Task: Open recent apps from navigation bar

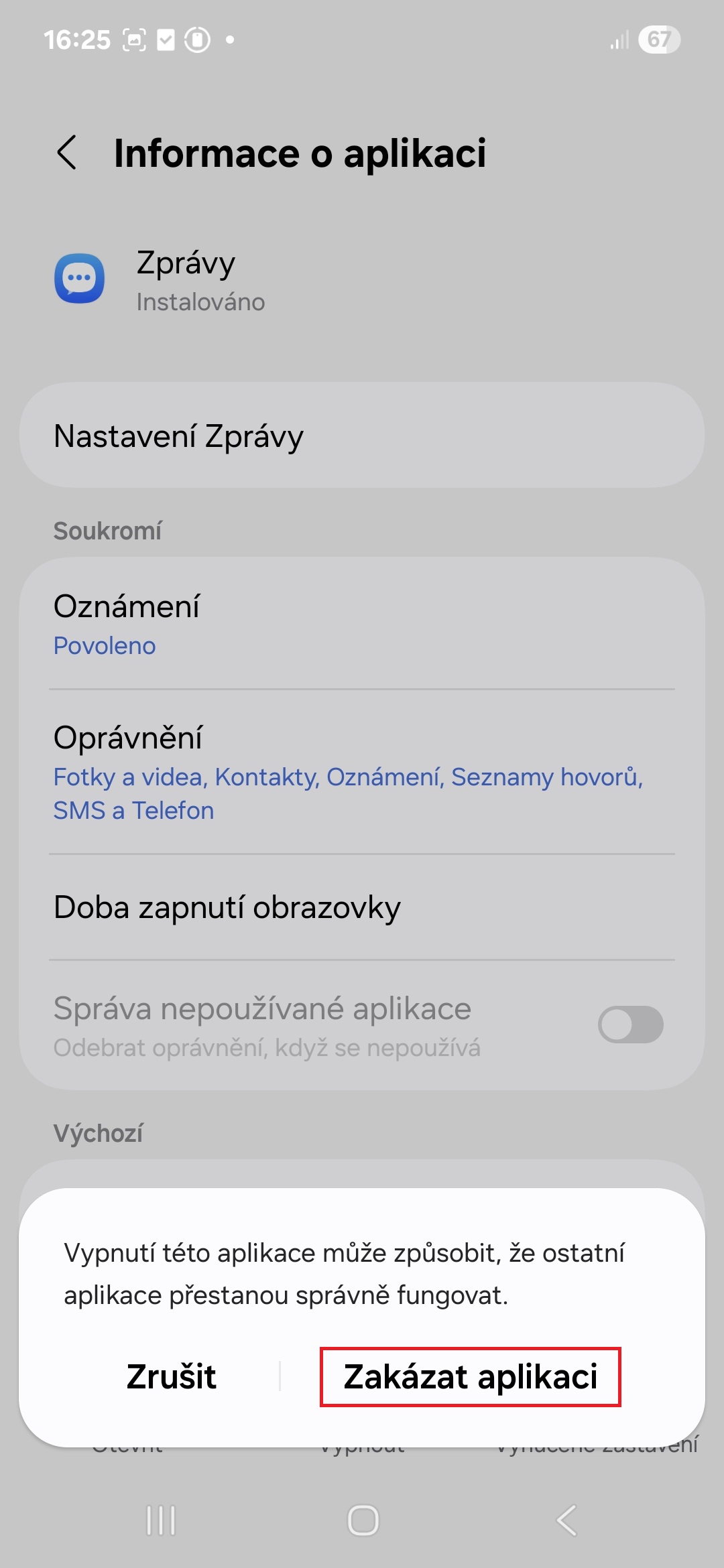Action: (x=161, y=1520)
